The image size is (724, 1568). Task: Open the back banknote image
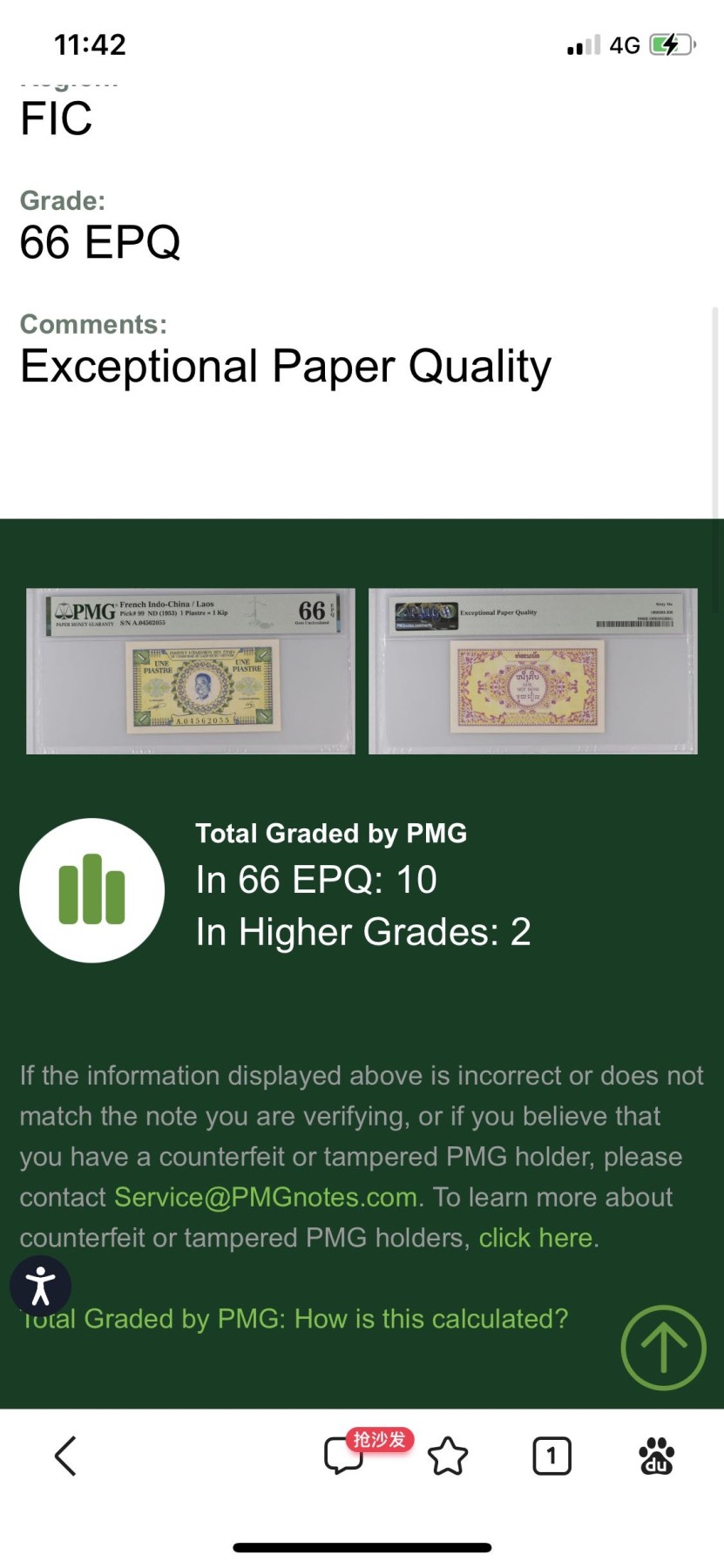click(532, 671)
